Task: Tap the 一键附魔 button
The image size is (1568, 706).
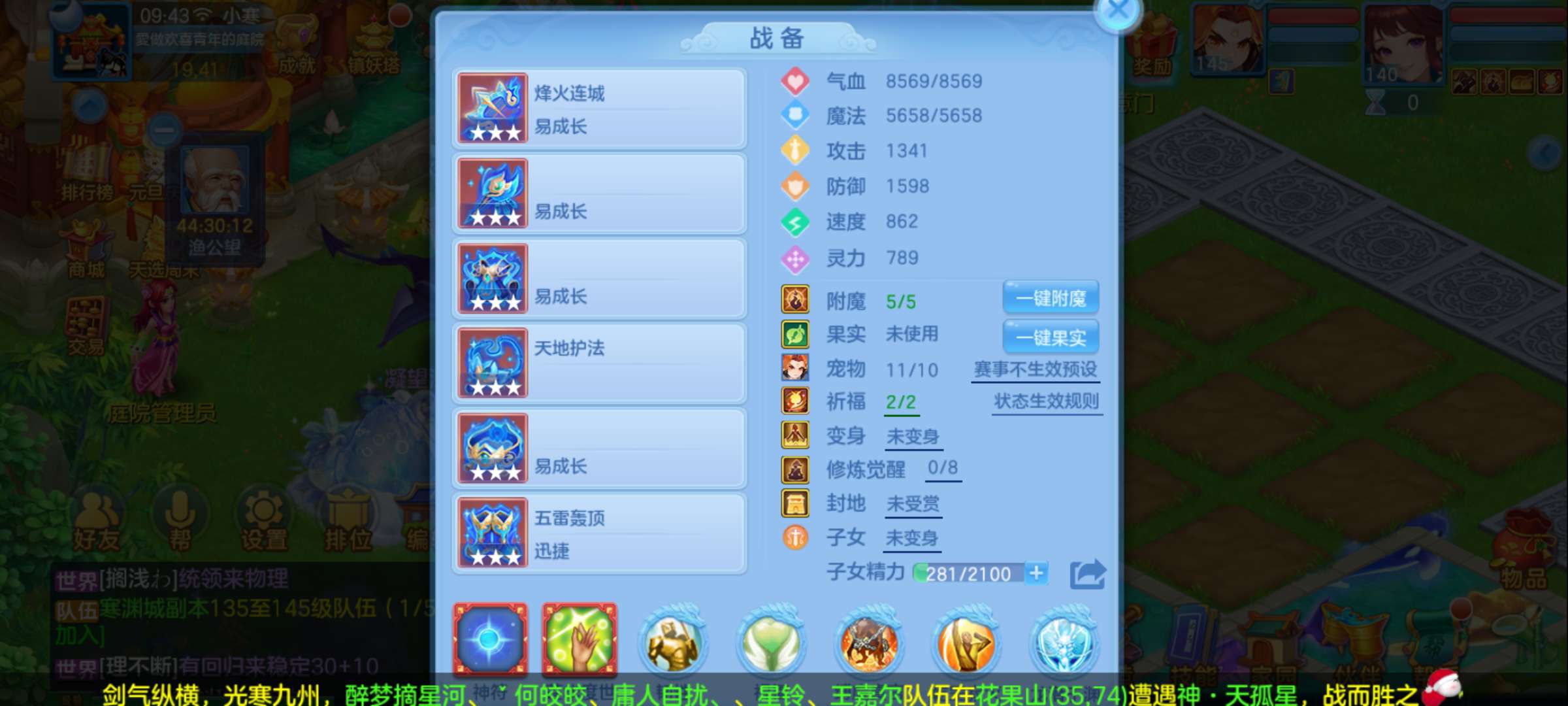Action: pyautogui.click(x=1051, y=299)
